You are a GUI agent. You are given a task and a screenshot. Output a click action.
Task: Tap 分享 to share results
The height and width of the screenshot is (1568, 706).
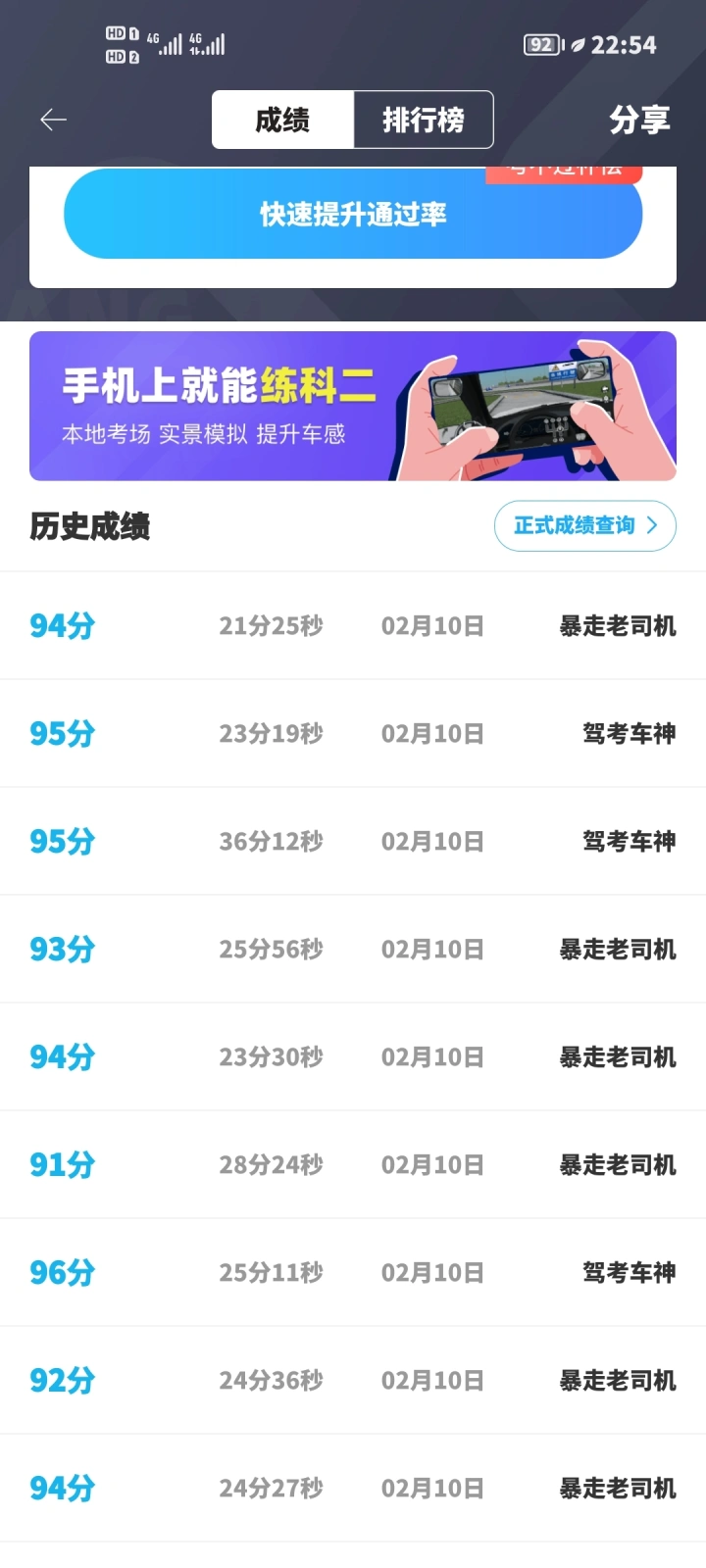tap(639, 120)
